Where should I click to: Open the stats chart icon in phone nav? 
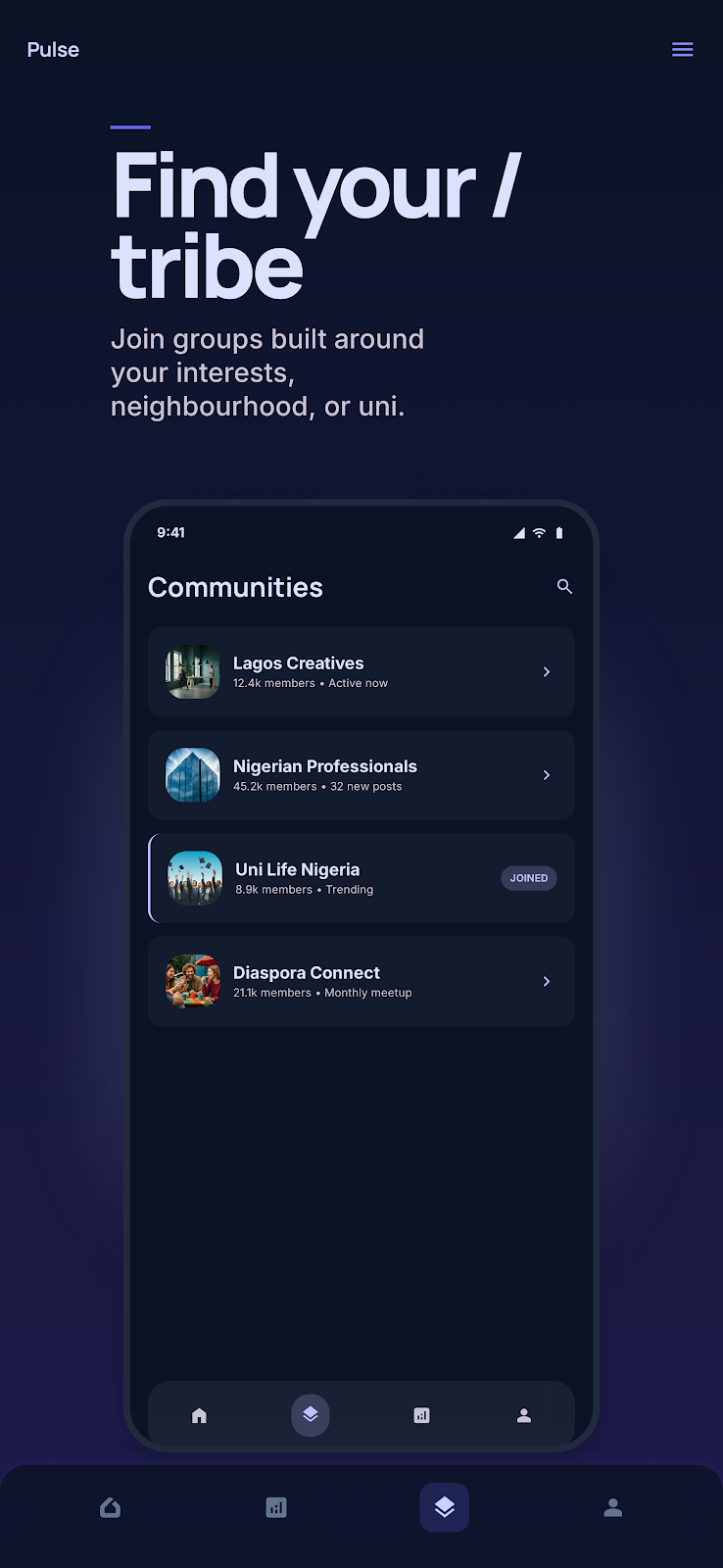click(421, 1414)
